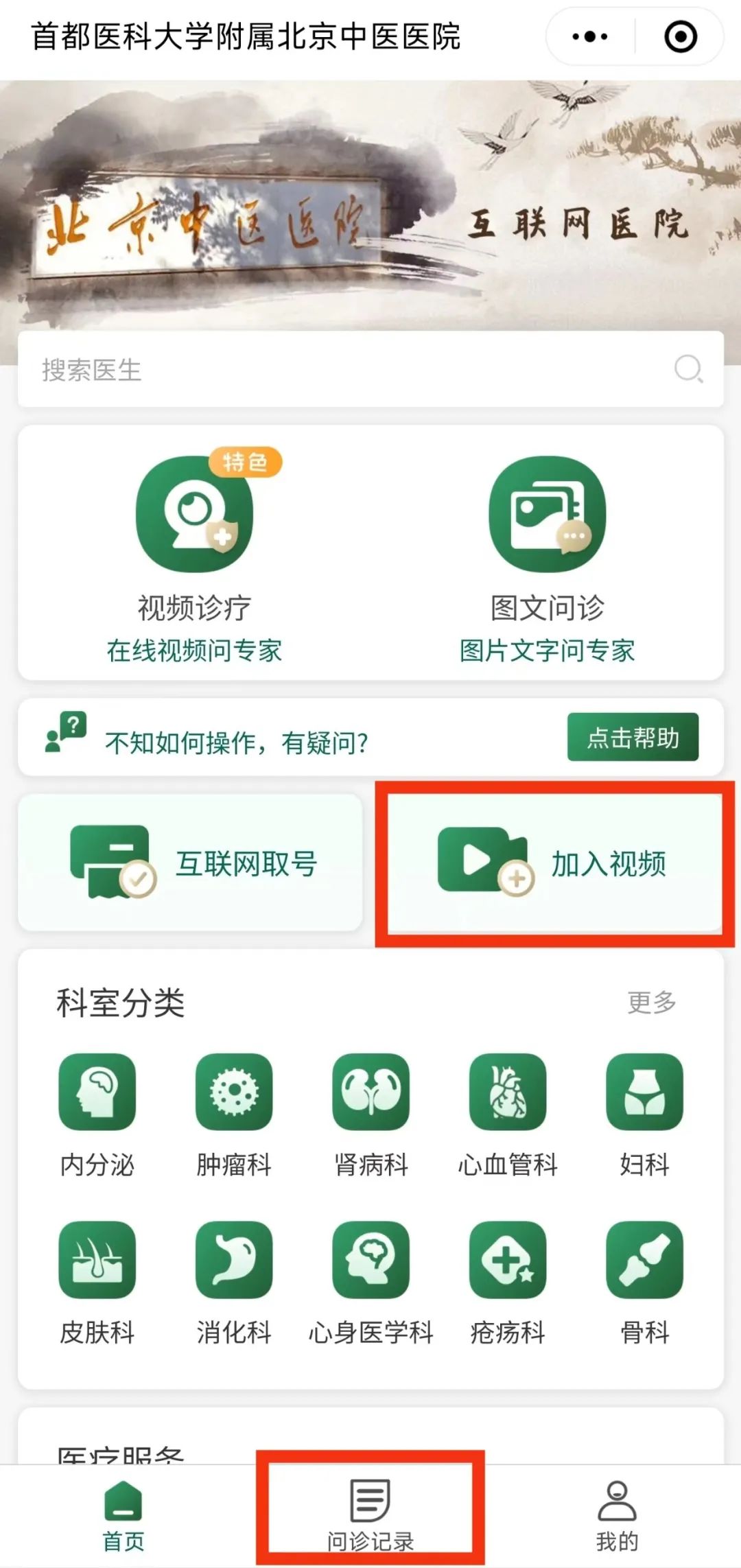Select the 皮肤科 department

click(97, 1280)
